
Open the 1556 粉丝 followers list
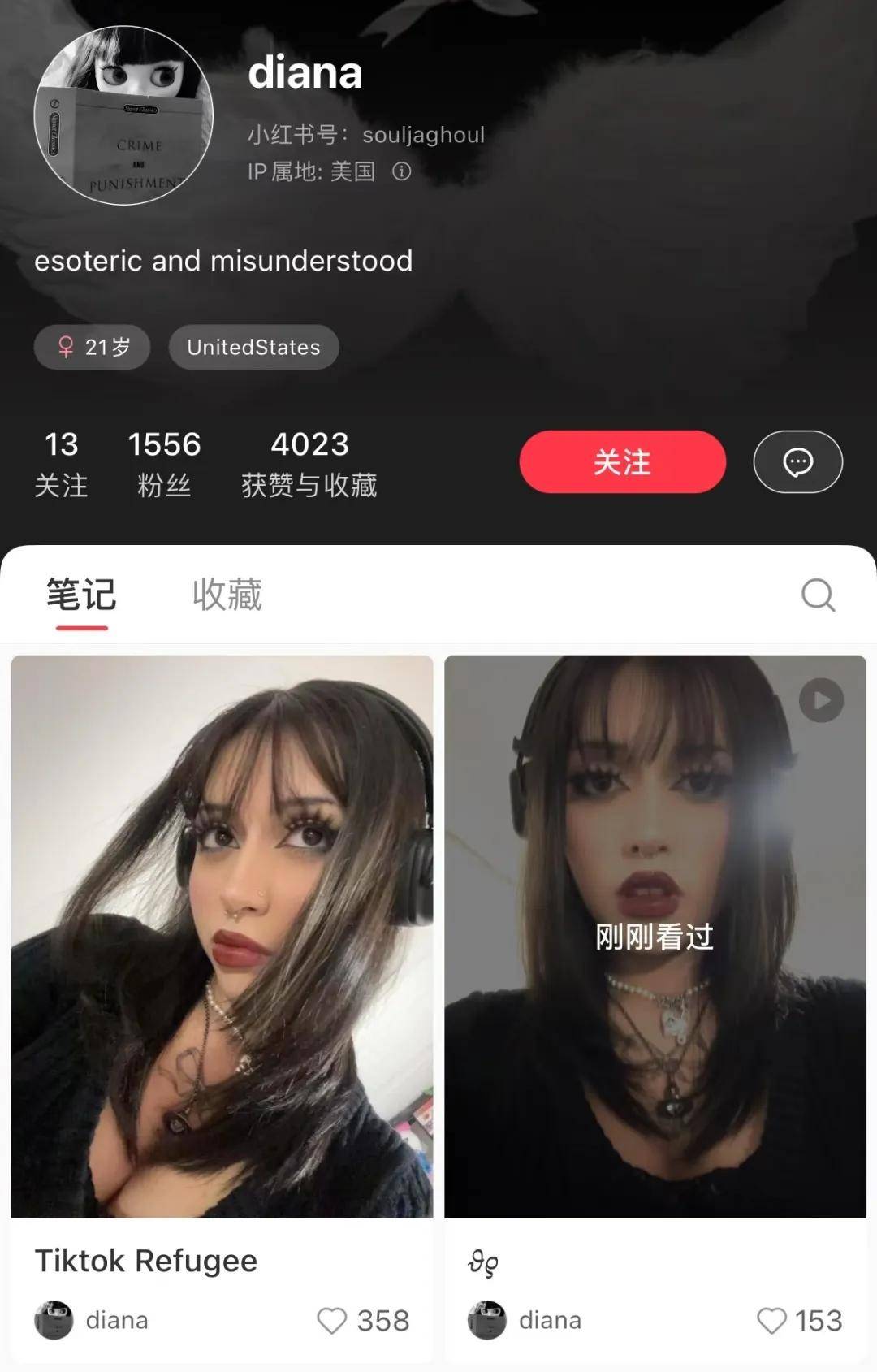pyautogui.click(x=164, y=463)
